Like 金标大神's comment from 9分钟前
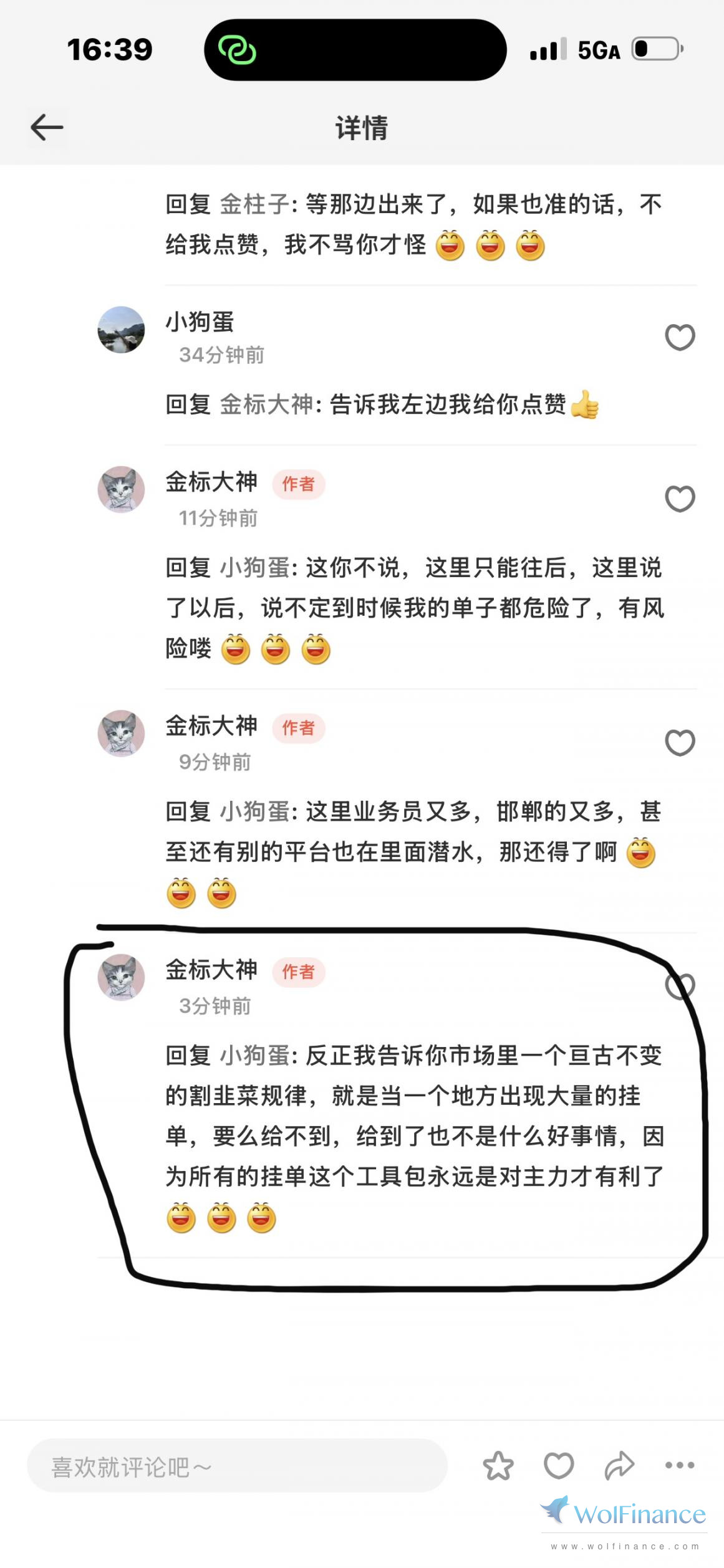Screen dimensions: 724x1568 (679, 742)
